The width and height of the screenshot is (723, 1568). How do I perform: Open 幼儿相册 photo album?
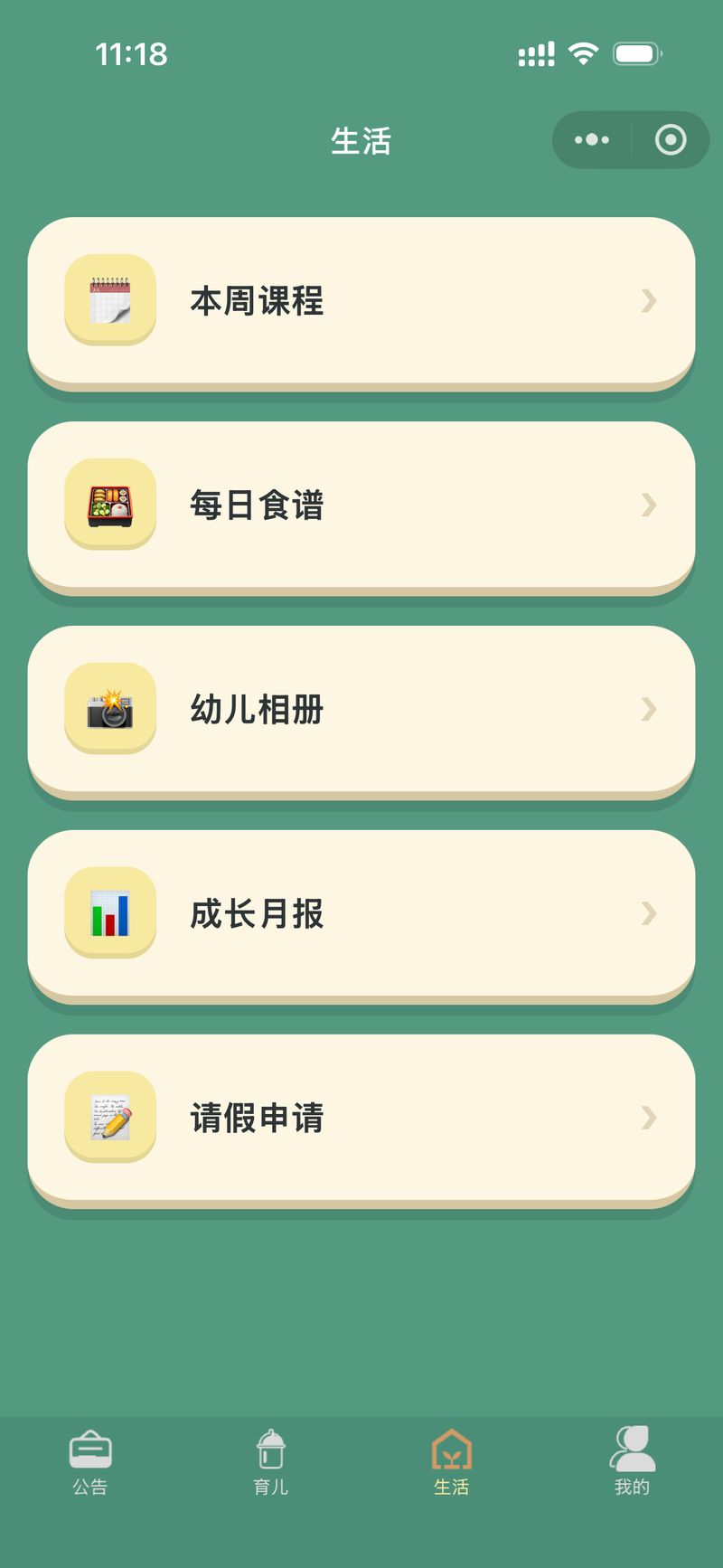coord(361,709)
